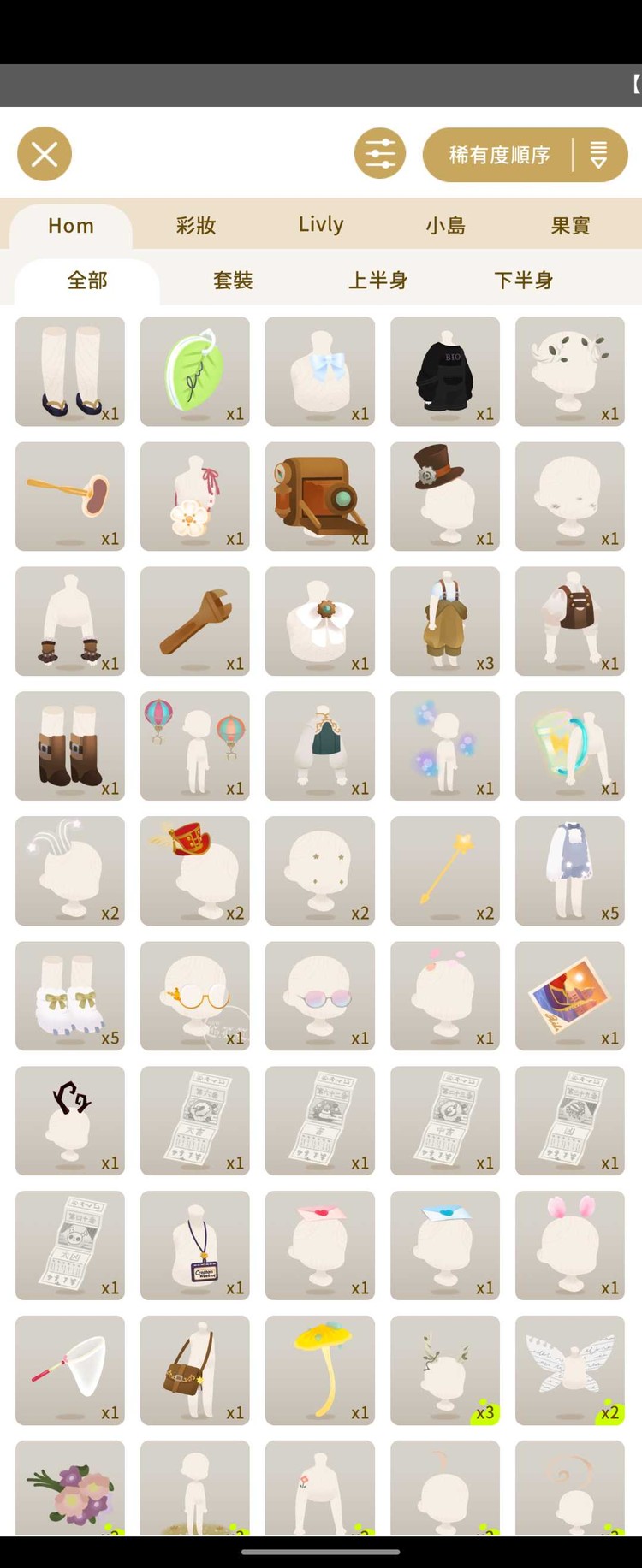
Task: Select the pink bunny ears item
Action: 569,1246
